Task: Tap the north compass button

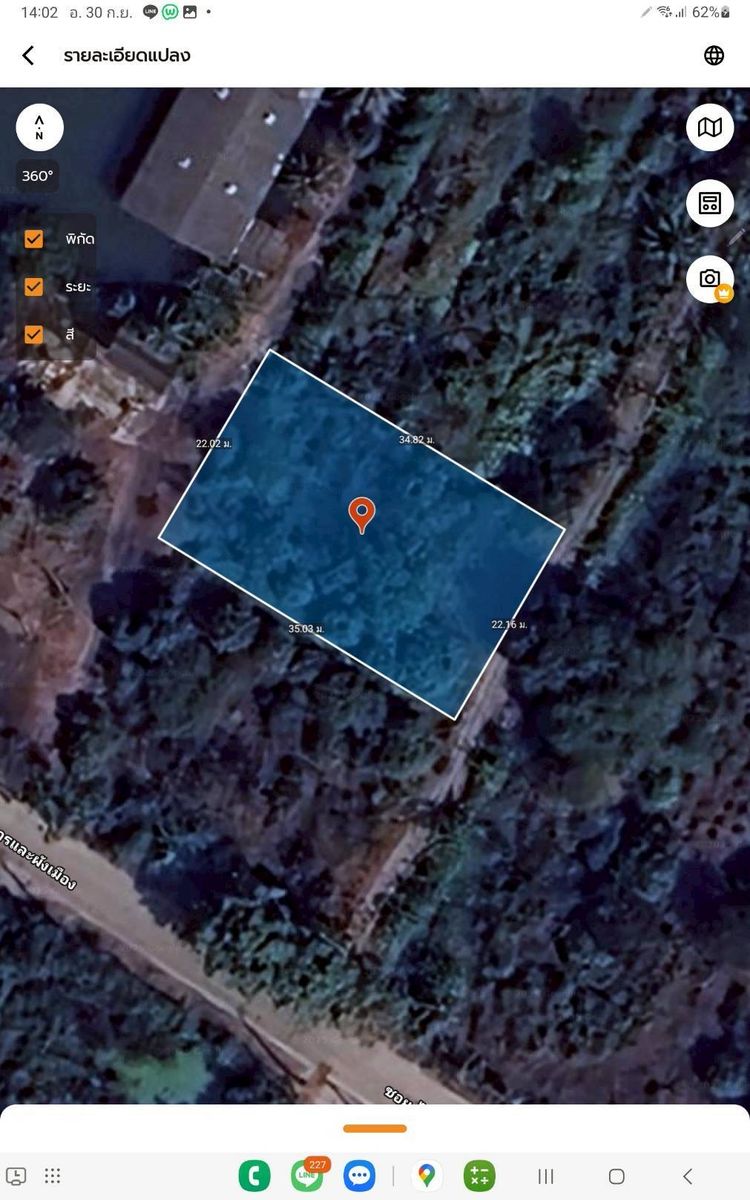Action: [x=40, y=128]
